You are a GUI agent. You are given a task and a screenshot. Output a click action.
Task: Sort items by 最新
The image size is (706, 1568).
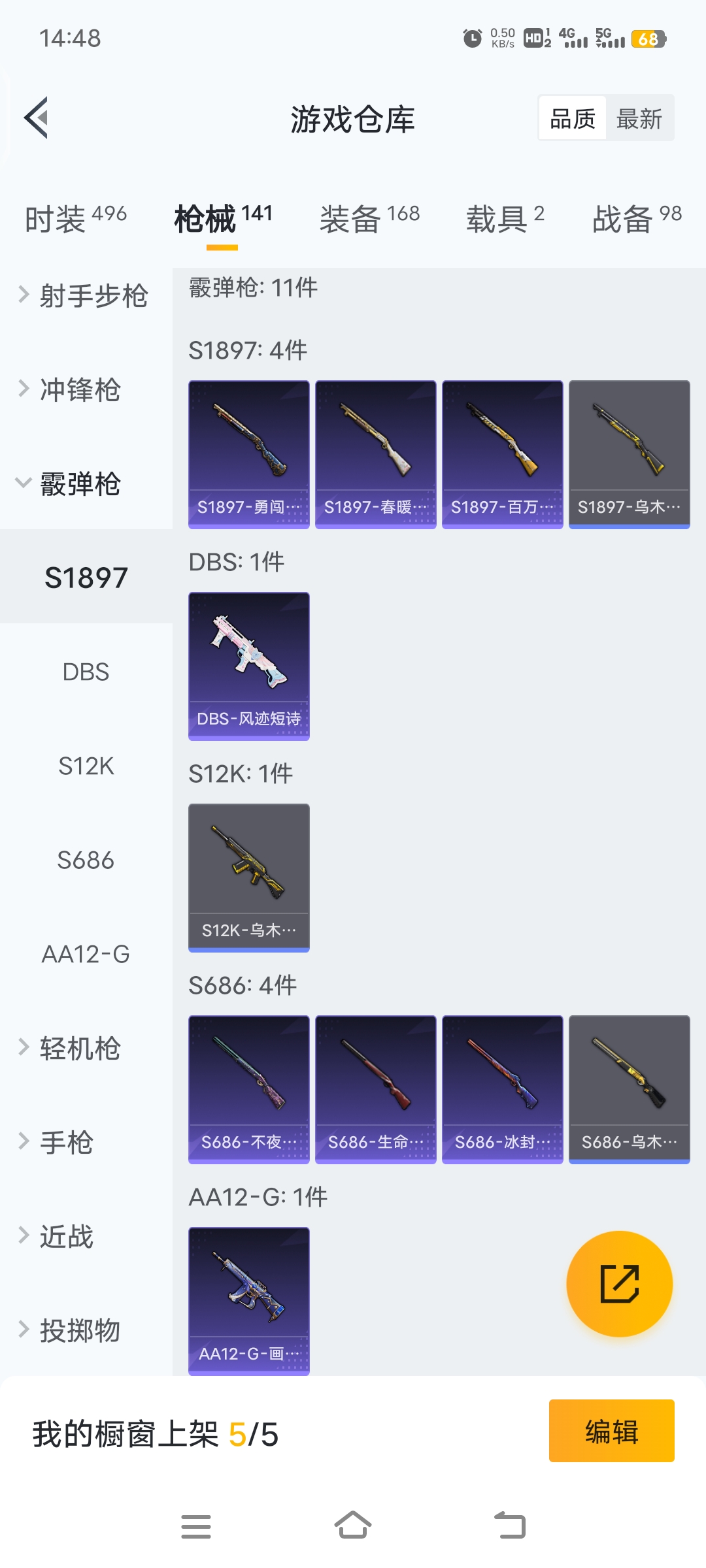pos(639,119)
